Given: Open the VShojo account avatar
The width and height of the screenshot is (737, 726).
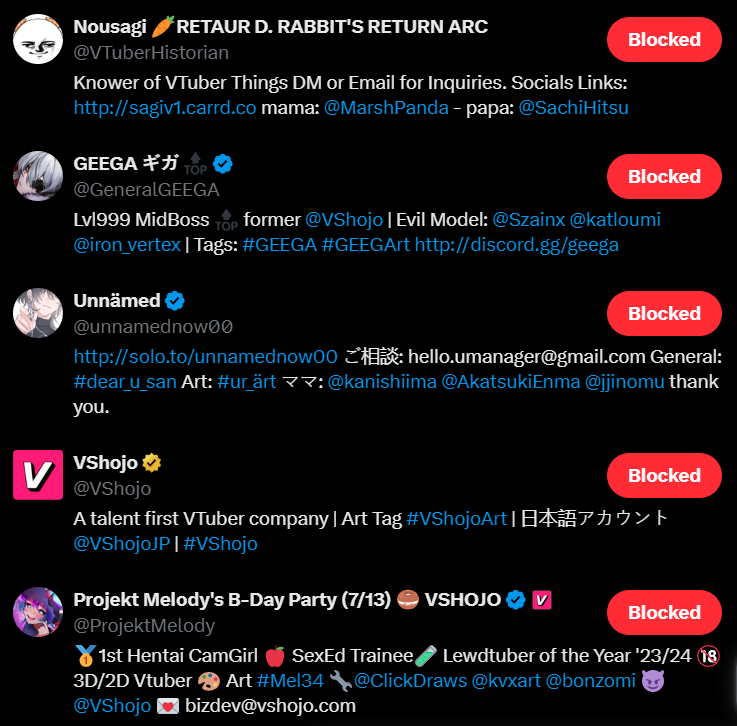Looking at the screenshot, I should pos(38,475).
